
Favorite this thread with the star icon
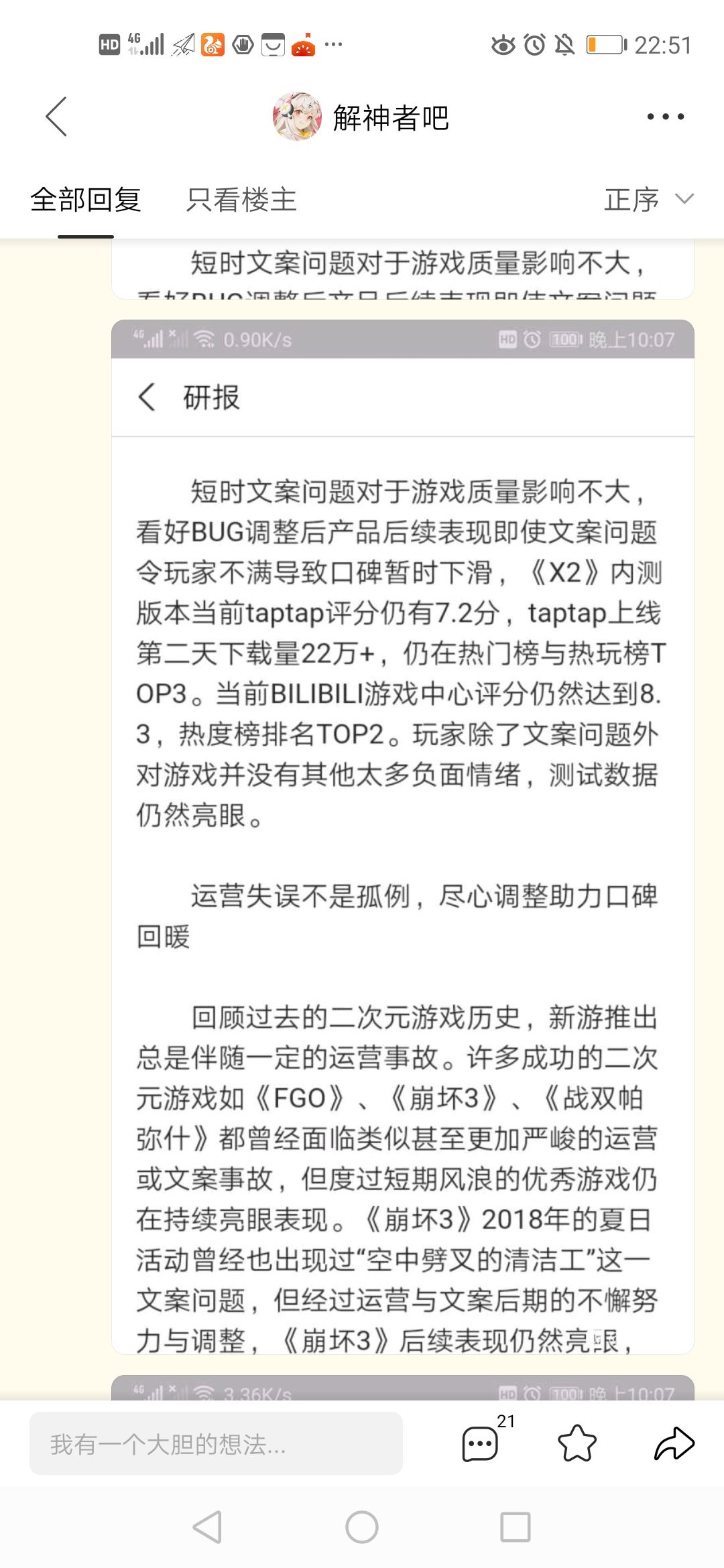point(577,1443)
